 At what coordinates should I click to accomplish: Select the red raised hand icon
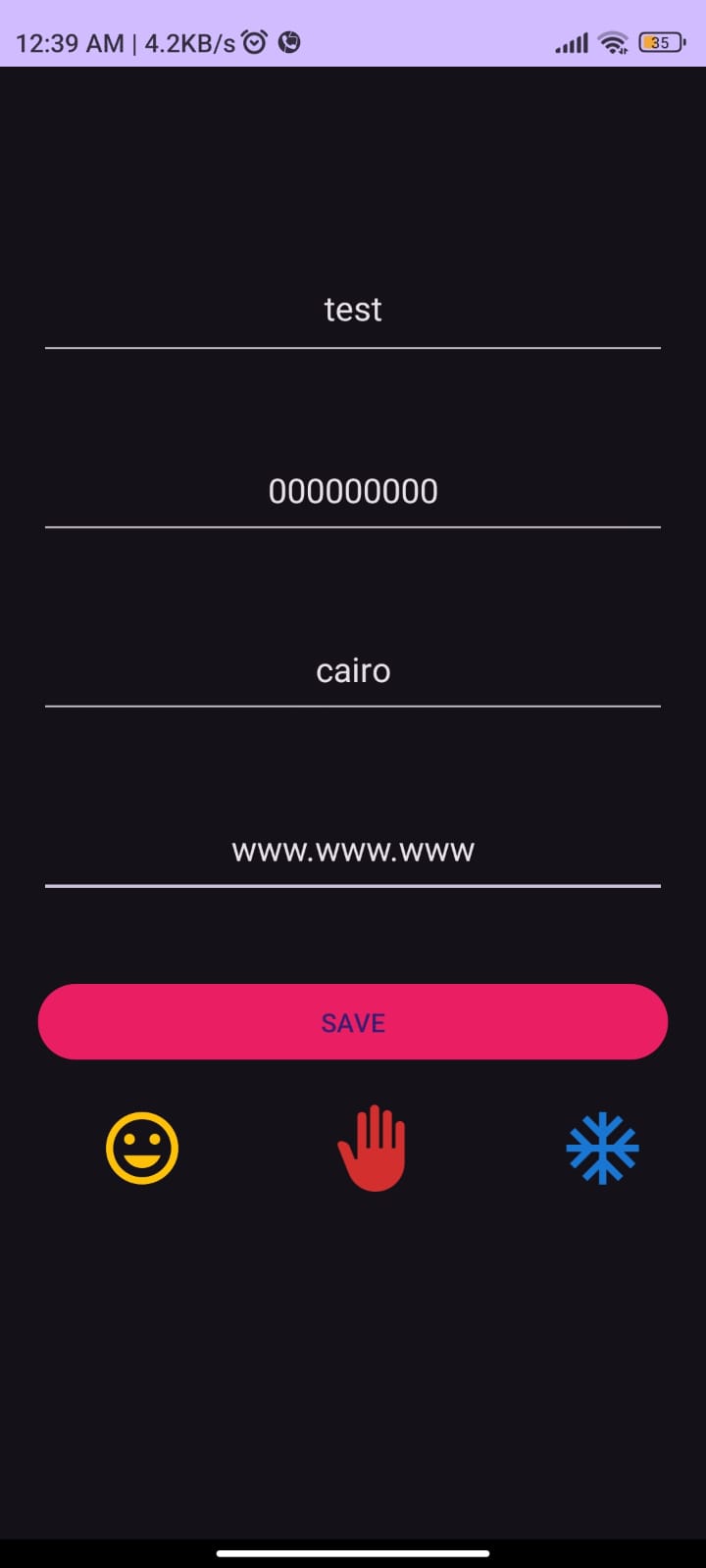coord(372,1148)
